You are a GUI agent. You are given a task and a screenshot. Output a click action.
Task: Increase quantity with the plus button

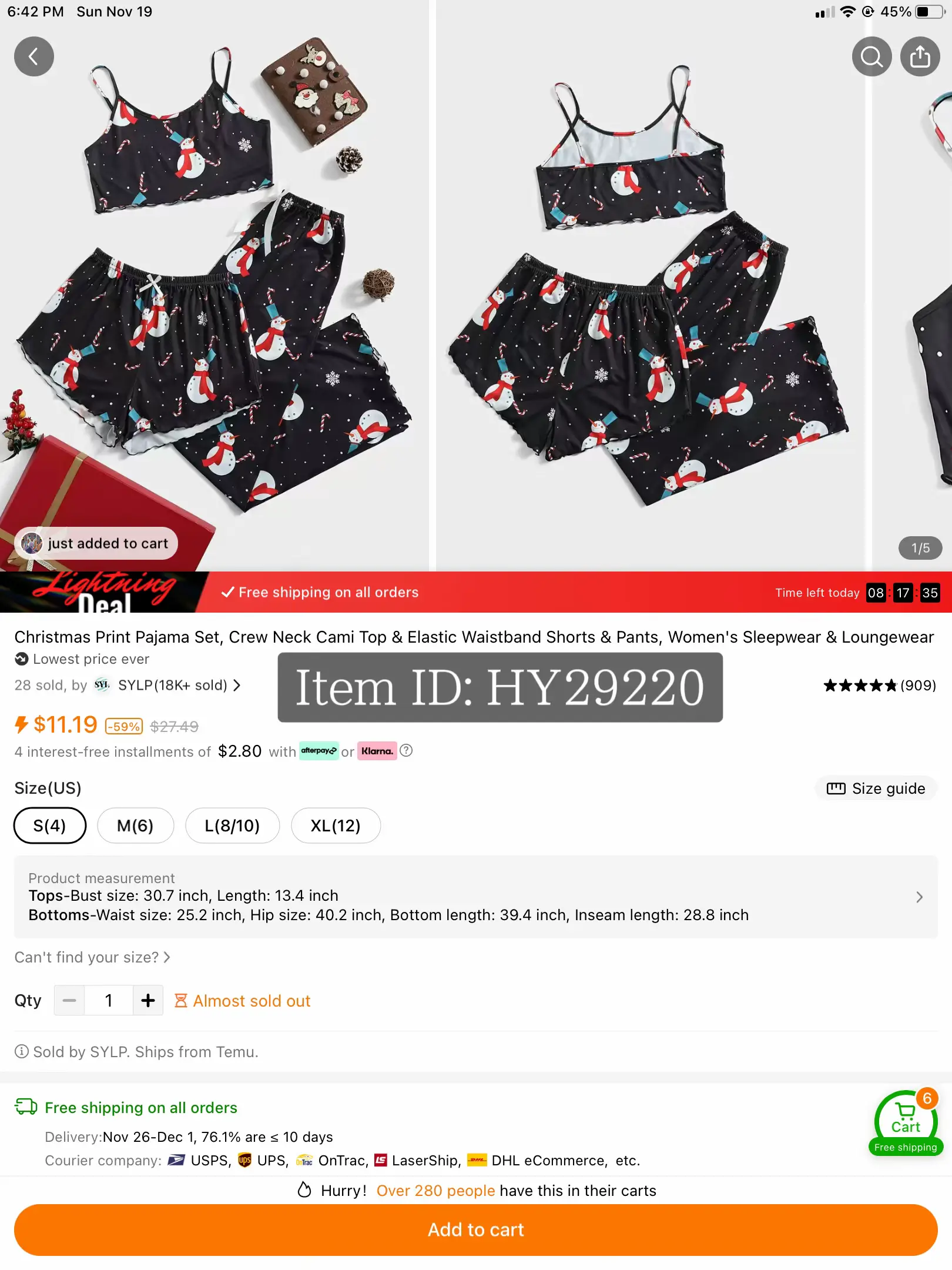pyautogui.click(x=148, y=1000)
